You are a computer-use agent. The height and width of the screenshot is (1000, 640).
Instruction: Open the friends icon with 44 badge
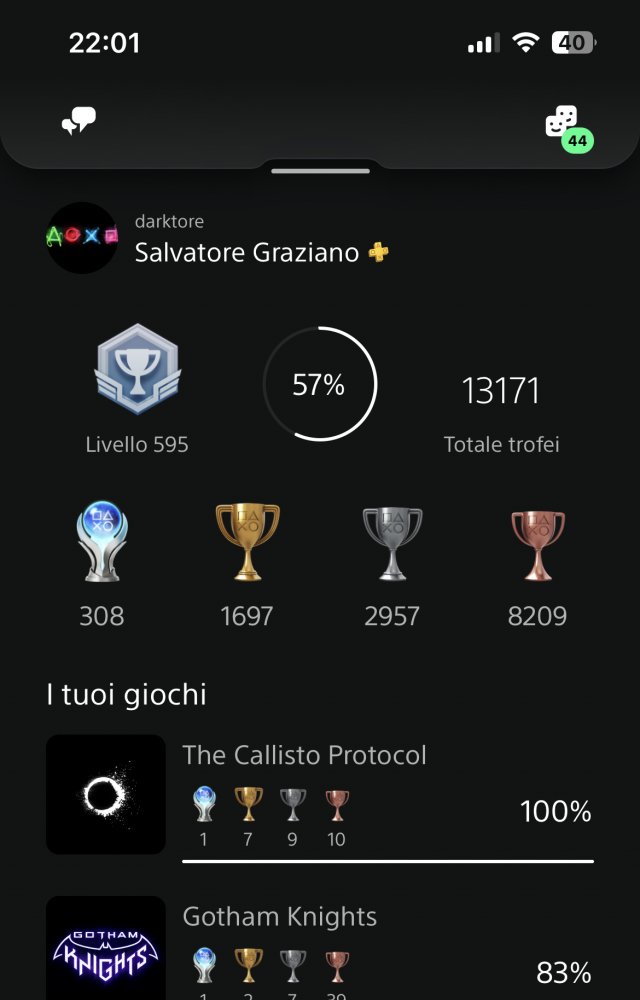(x=563, y=124)
